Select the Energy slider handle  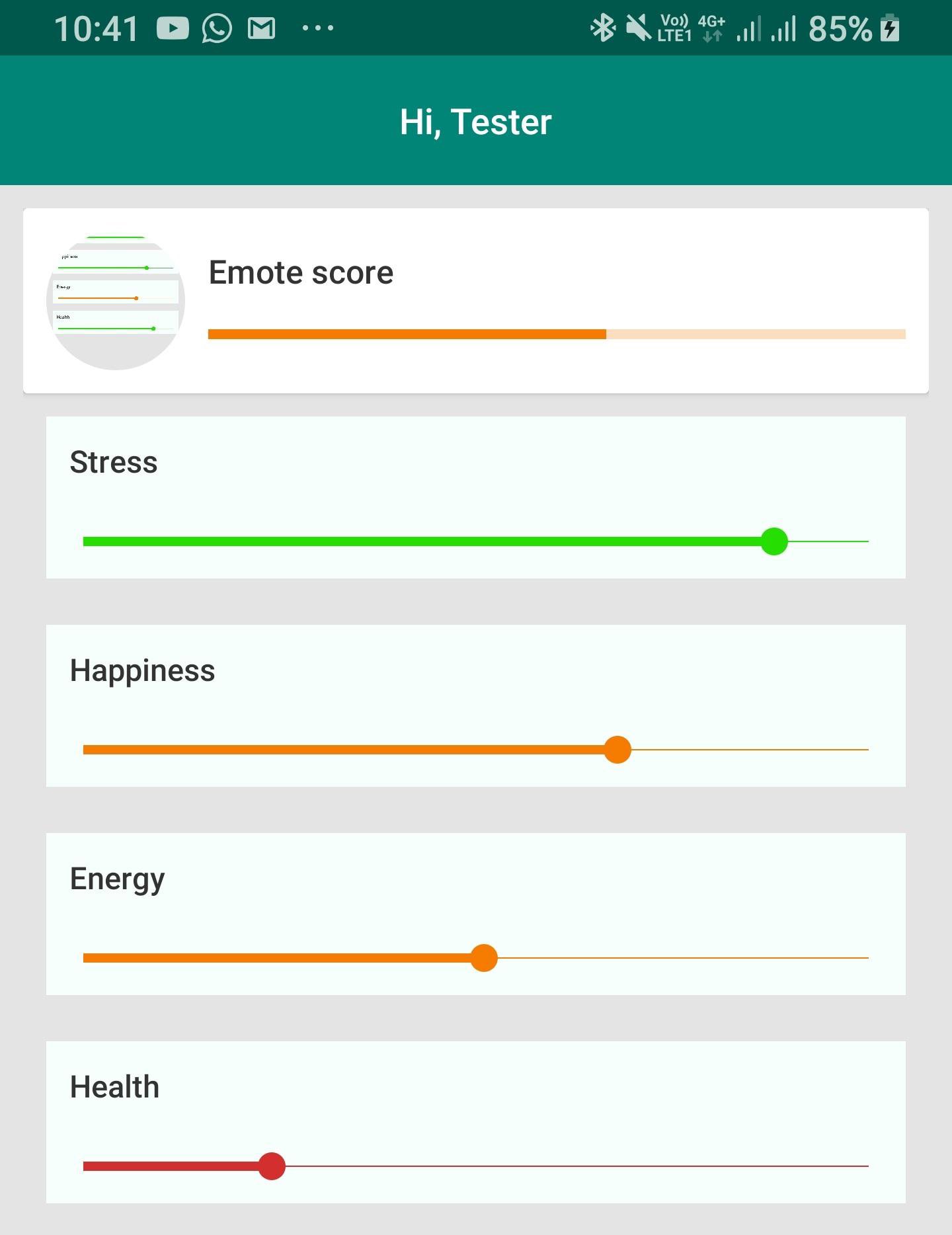click(483, 957)
